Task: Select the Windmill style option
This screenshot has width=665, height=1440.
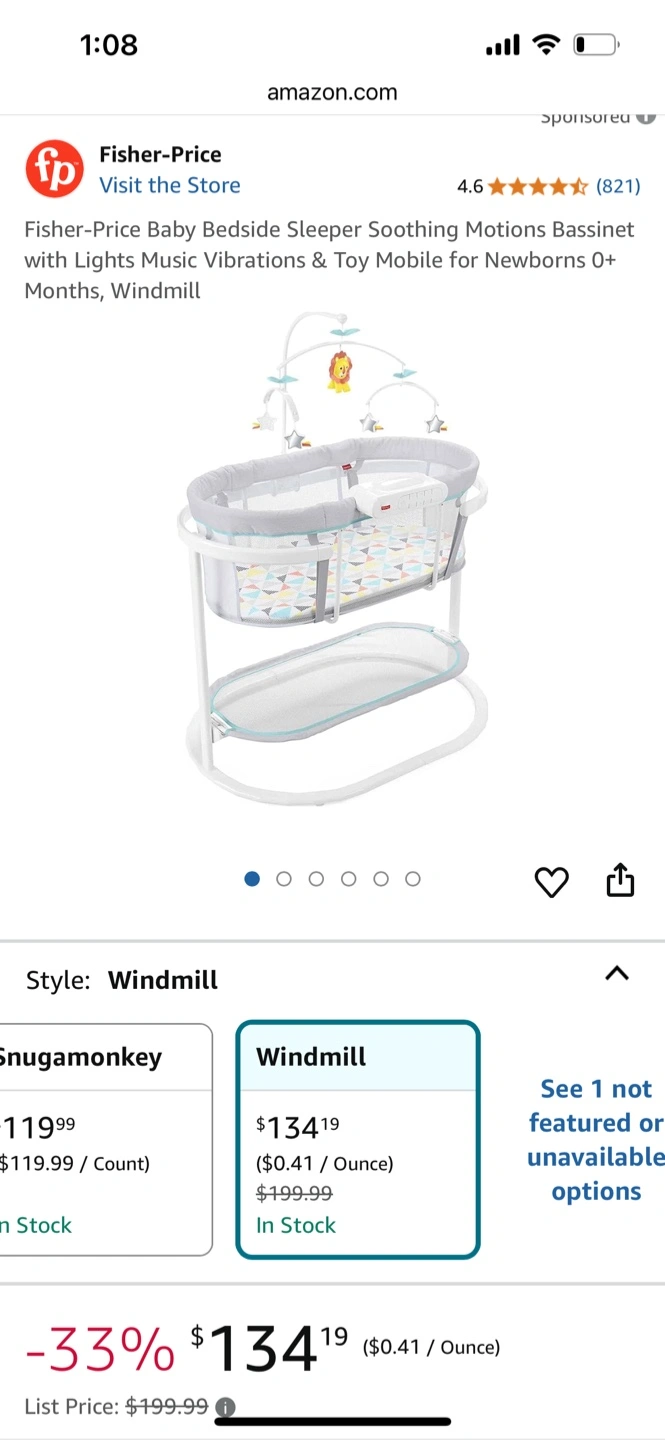Action: coord(358,1140)
